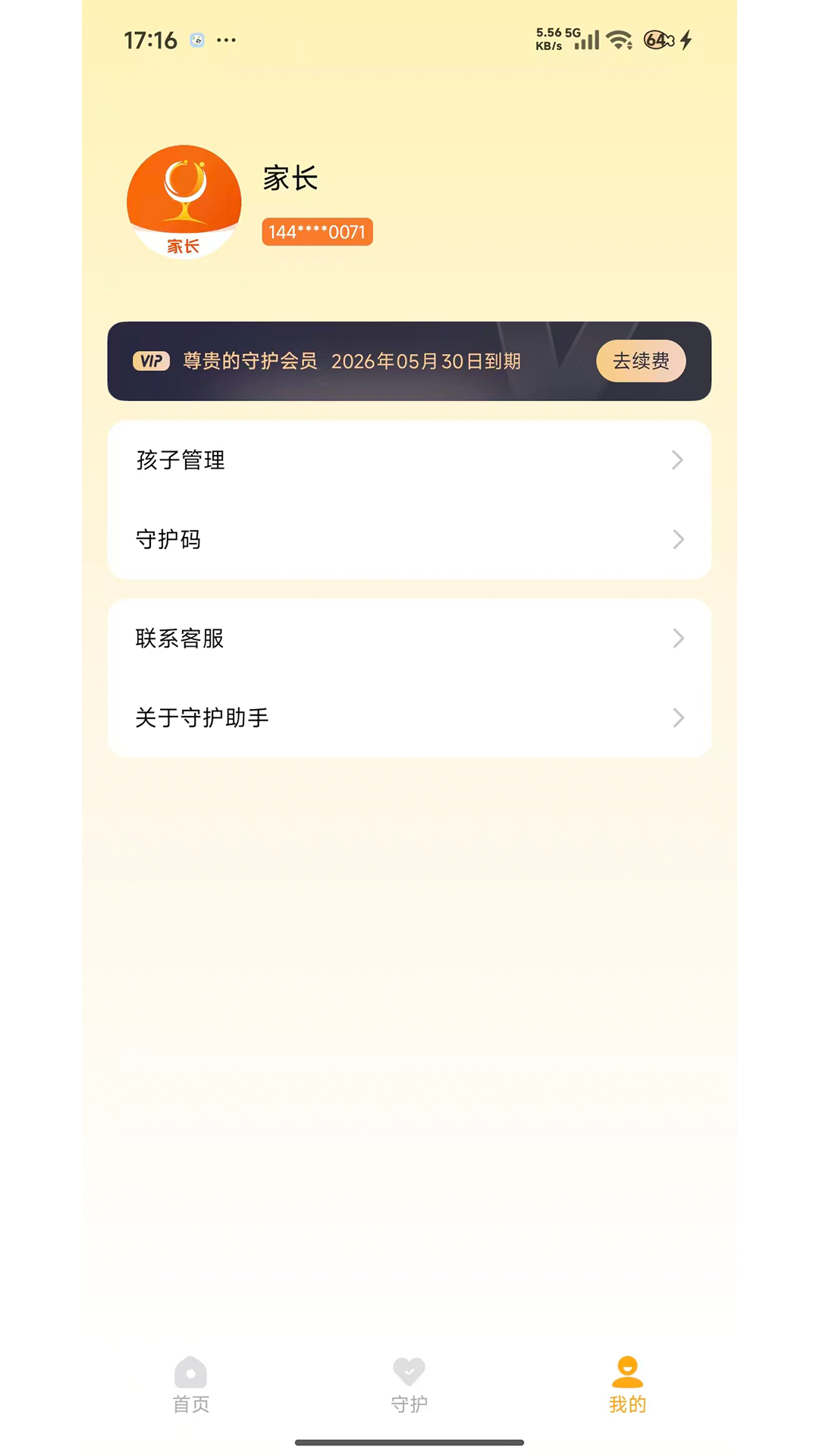Tap the clock showing 17:16
The width and height of the screenshot is (819, 1456).
click(151, 39)
